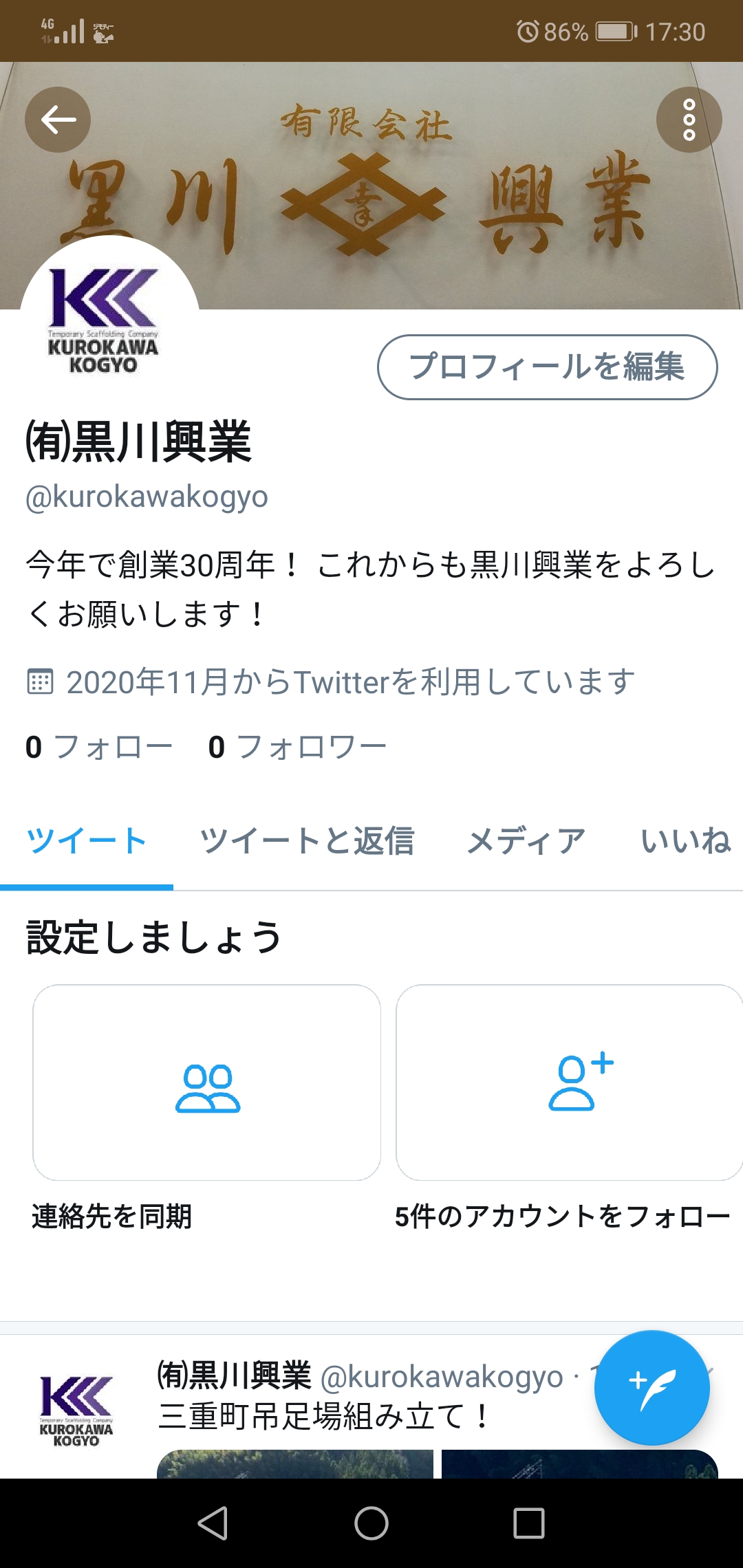Open the system recent apps
743x1568 pixels.
point(528,1523)
